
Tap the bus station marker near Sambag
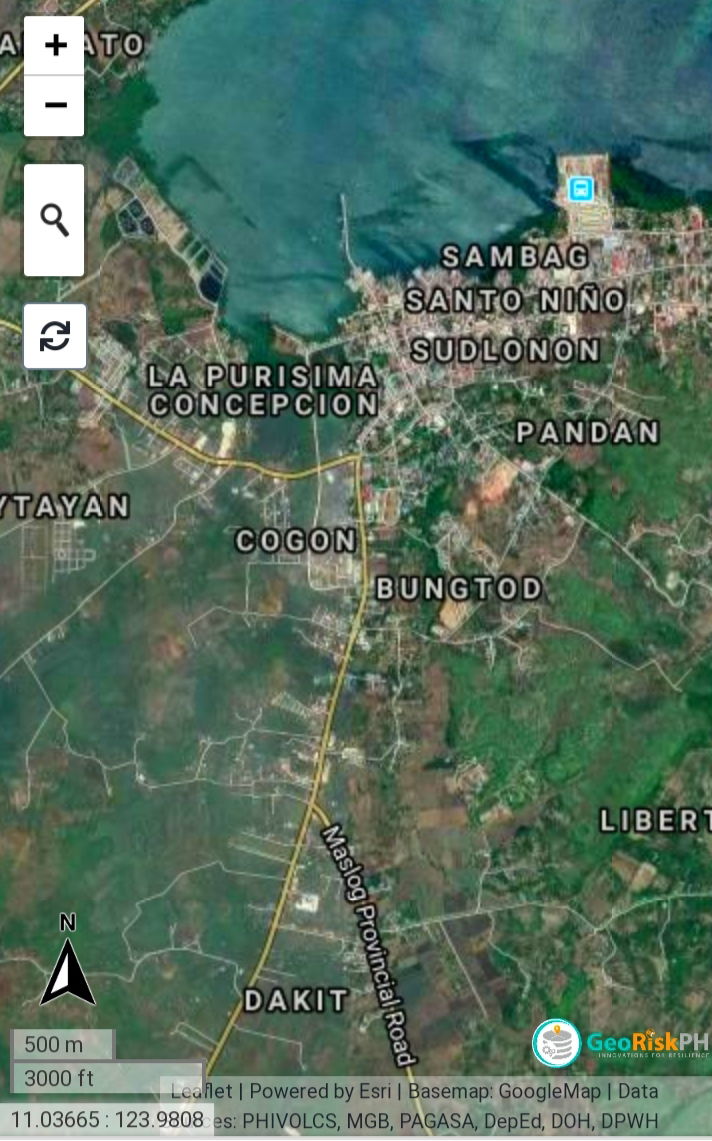point(580,189)
